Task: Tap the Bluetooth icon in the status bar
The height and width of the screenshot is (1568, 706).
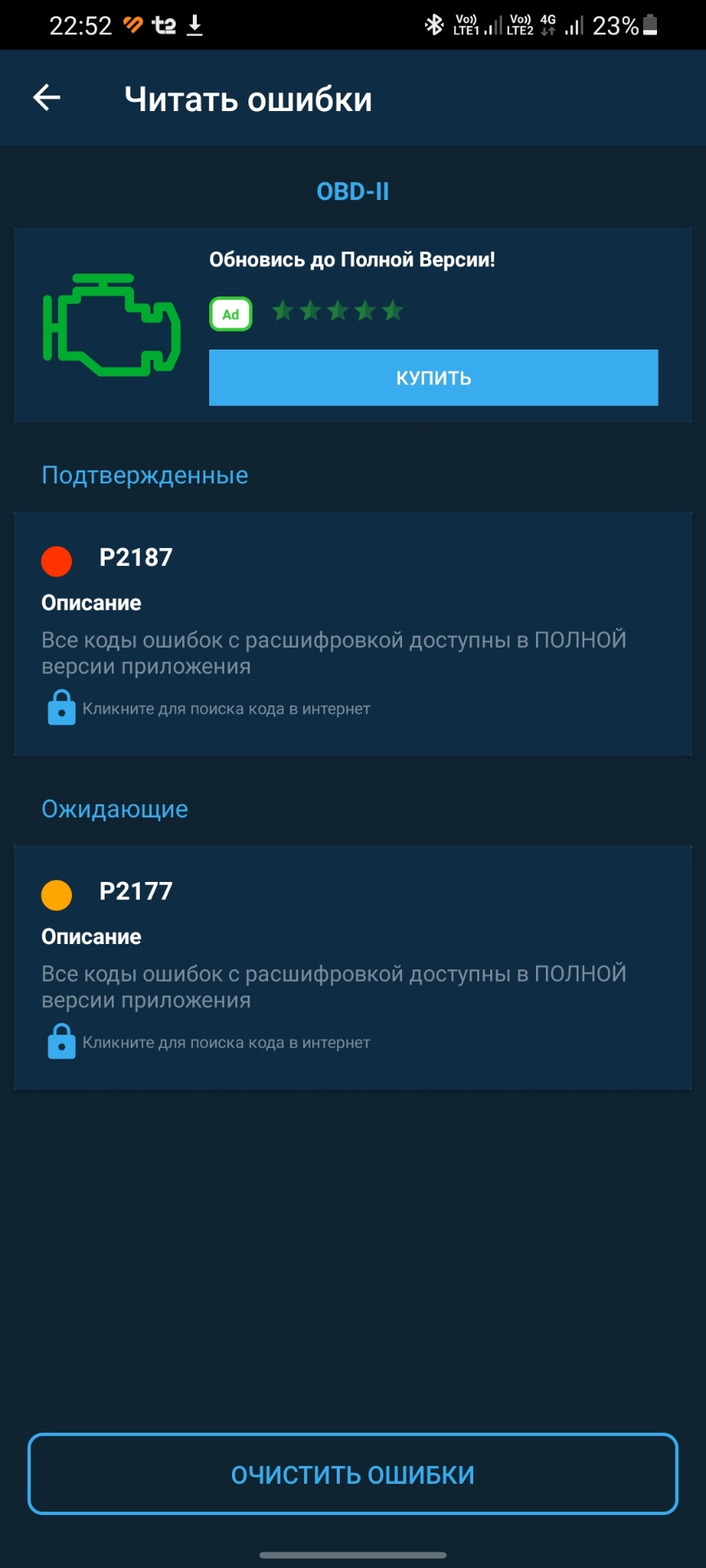Action: tap(436, 23)
